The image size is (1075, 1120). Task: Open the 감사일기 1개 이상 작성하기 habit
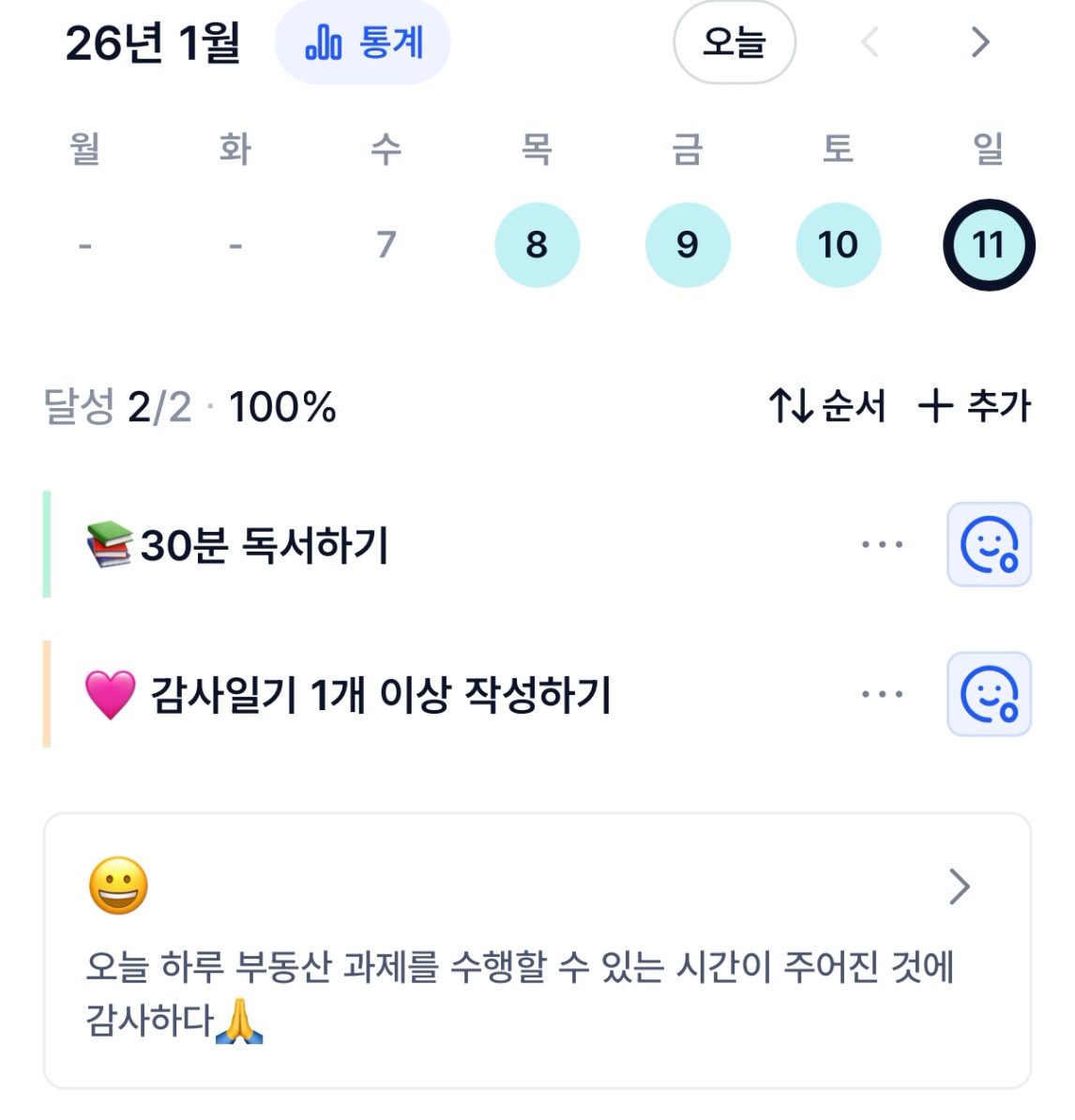[x=380, y=695]
